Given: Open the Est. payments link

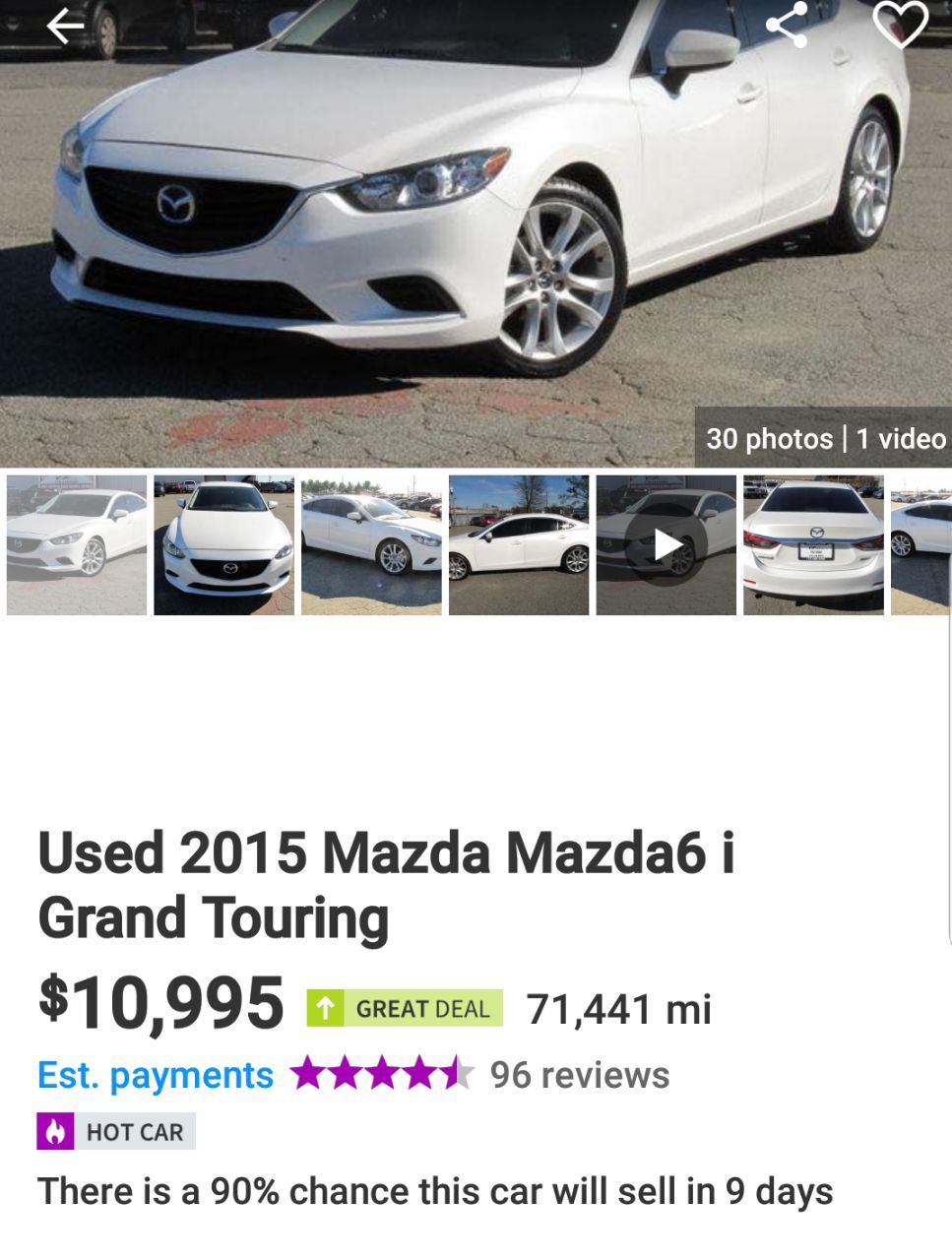Looking at the screenshot, I should [x=156, y=1075].
